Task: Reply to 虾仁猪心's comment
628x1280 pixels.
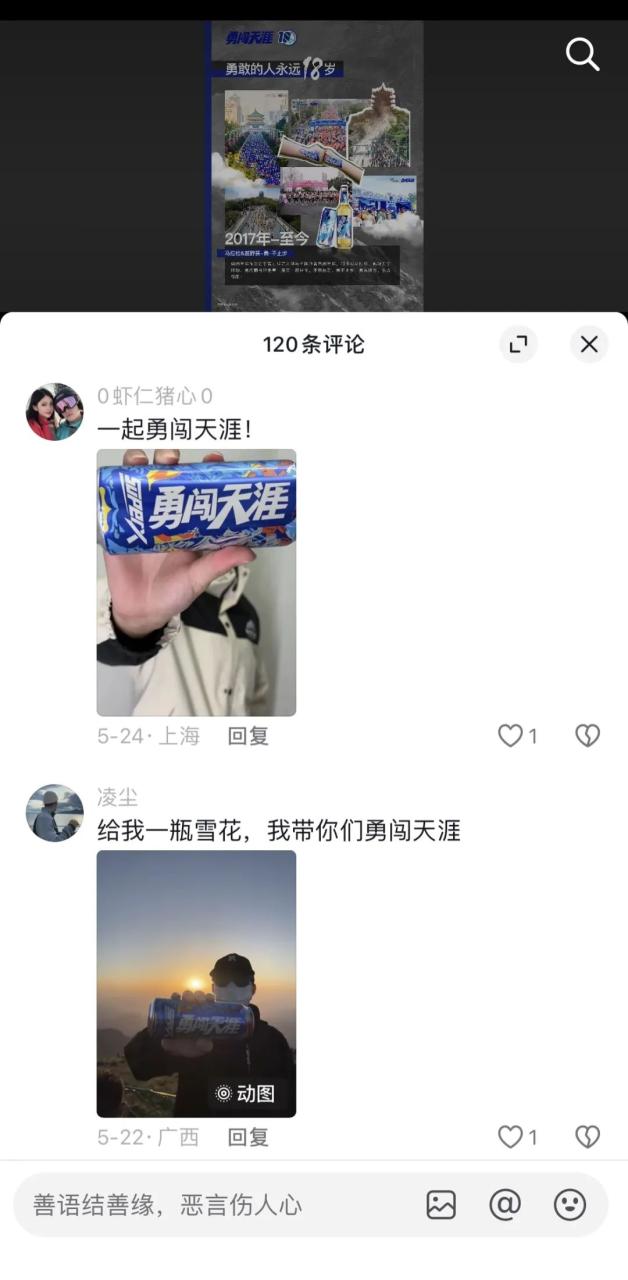Action: pyautogui.click(x=248, y=736)
